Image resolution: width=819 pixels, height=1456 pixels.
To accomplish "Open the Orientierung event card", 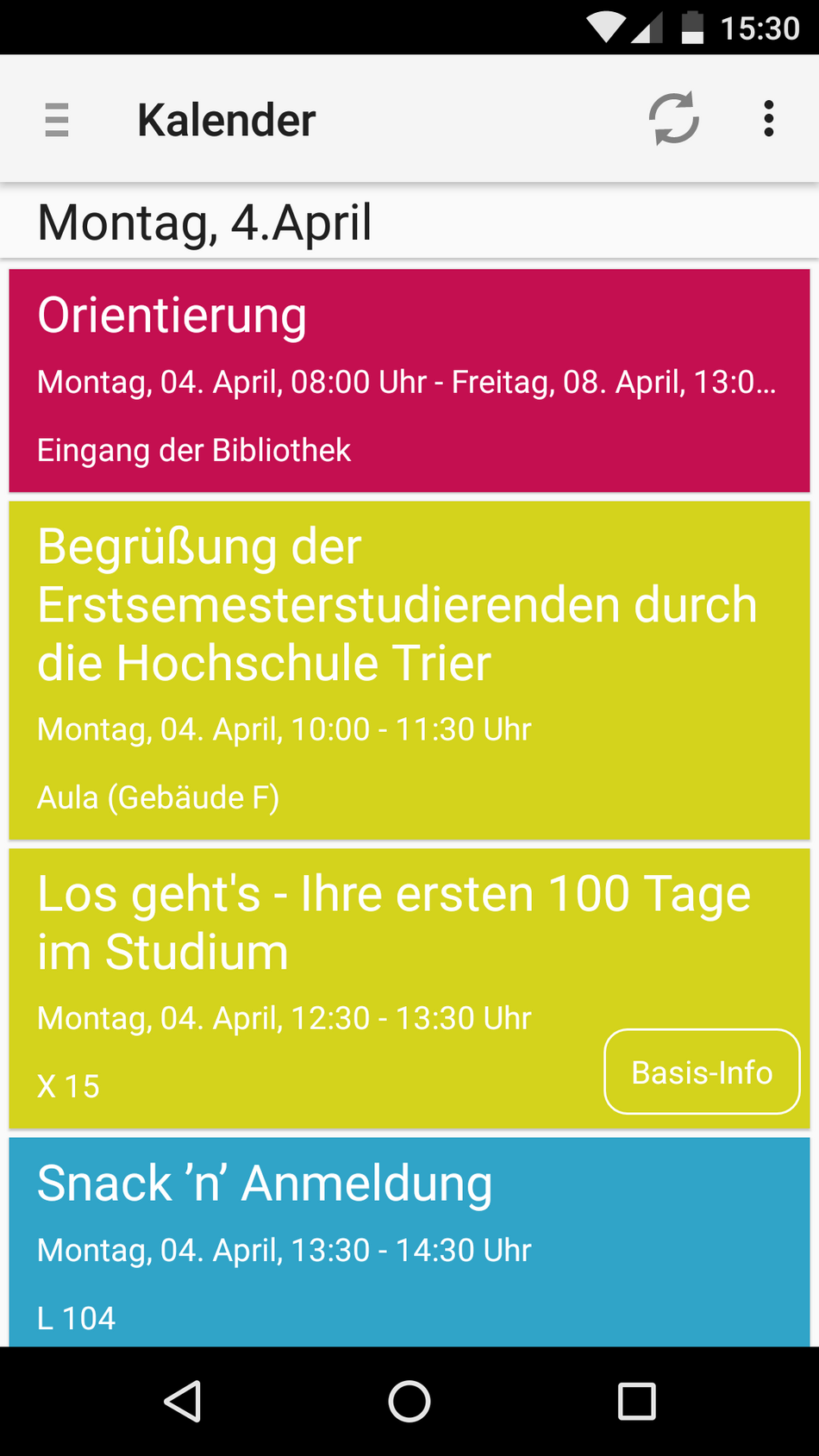I will 409,380.
